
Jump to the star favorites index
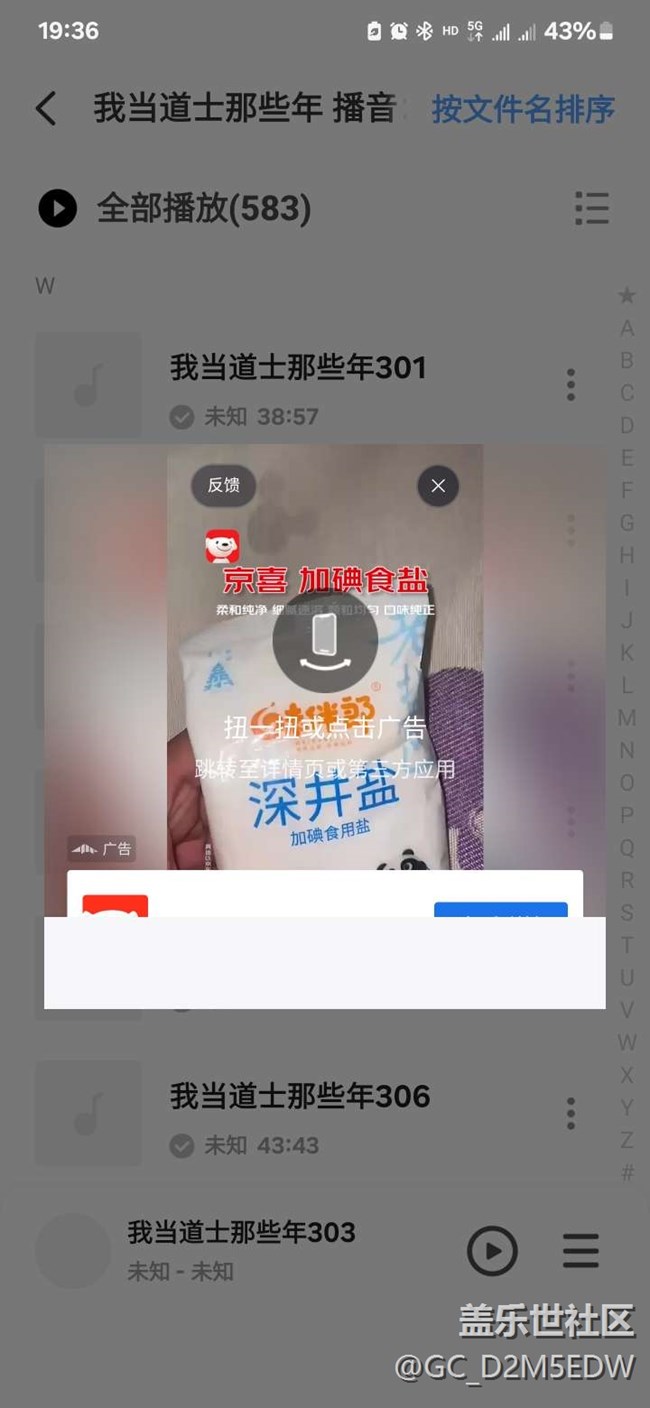[x=627, y=295]
